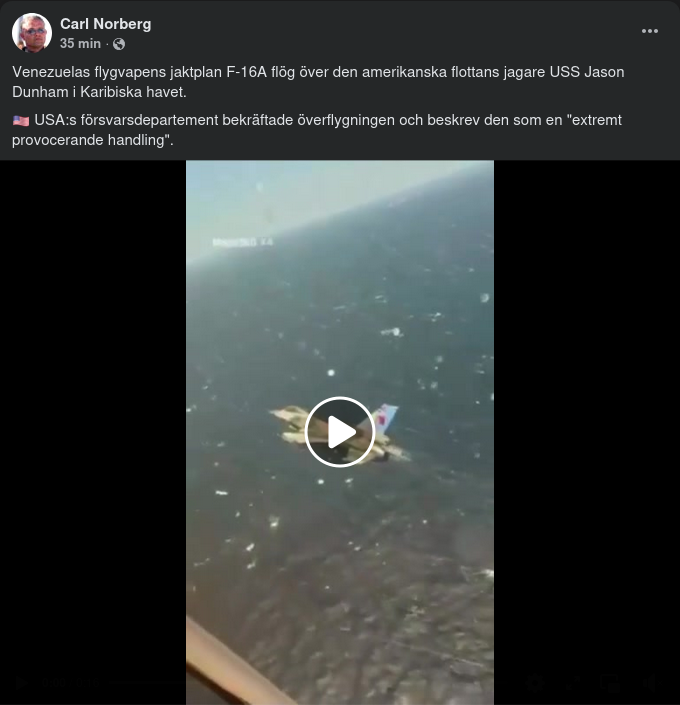
Task: Open the post's three-dot options menu
Action: coord(650,31)
